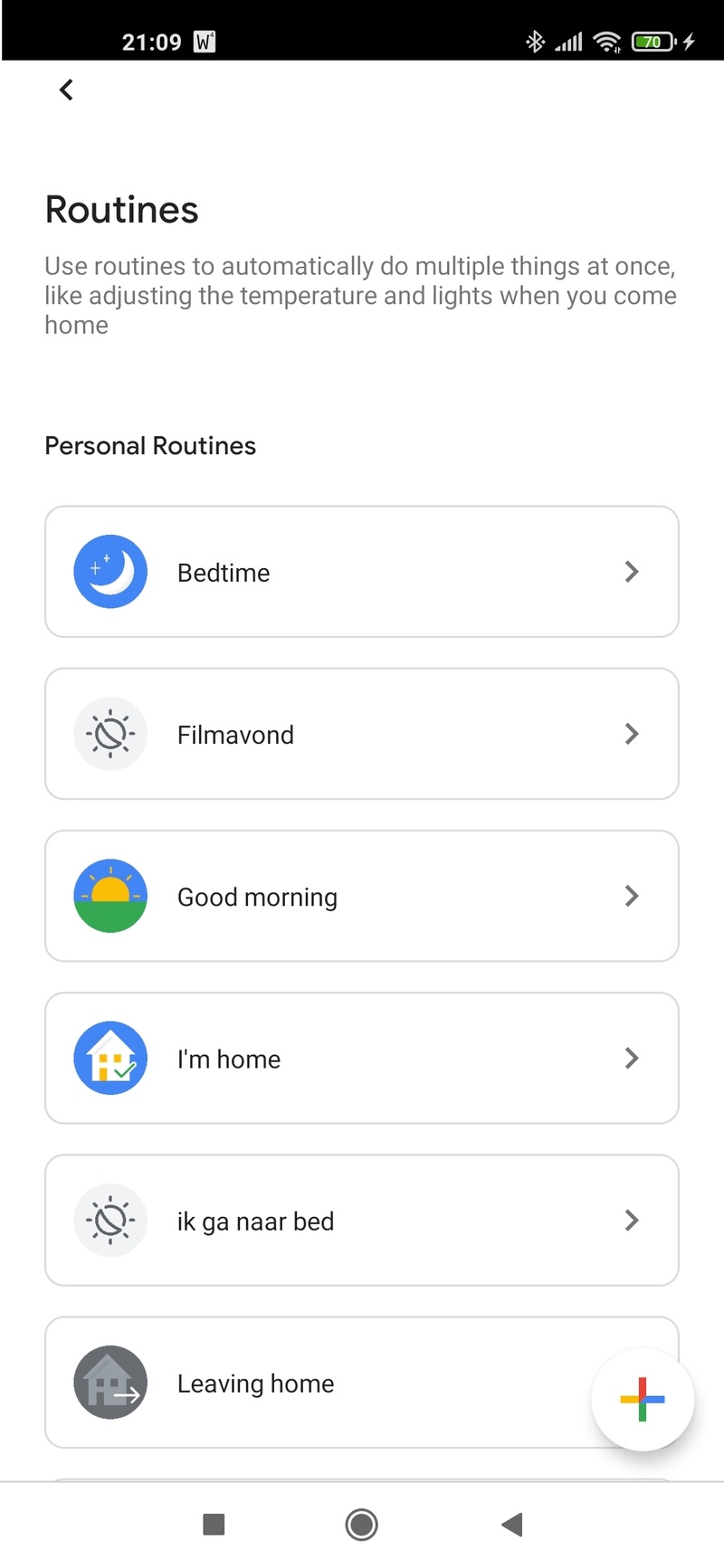Go back using the top arrow
The height and width of the screenshot is (1568, 724).
coord(66,90)
